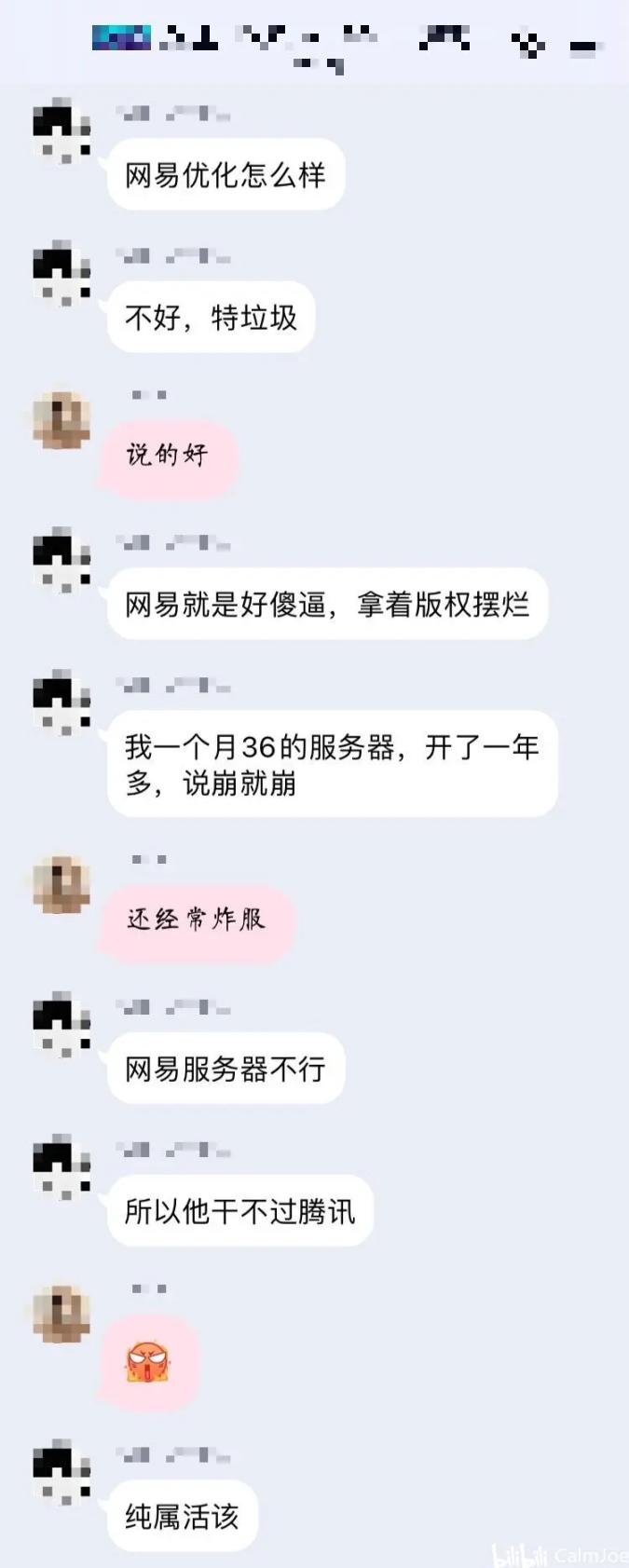Screen dimensions: 629x1568
Task: Open avatar of sender asking 网易优化怎么样
Action: [62, 130]
